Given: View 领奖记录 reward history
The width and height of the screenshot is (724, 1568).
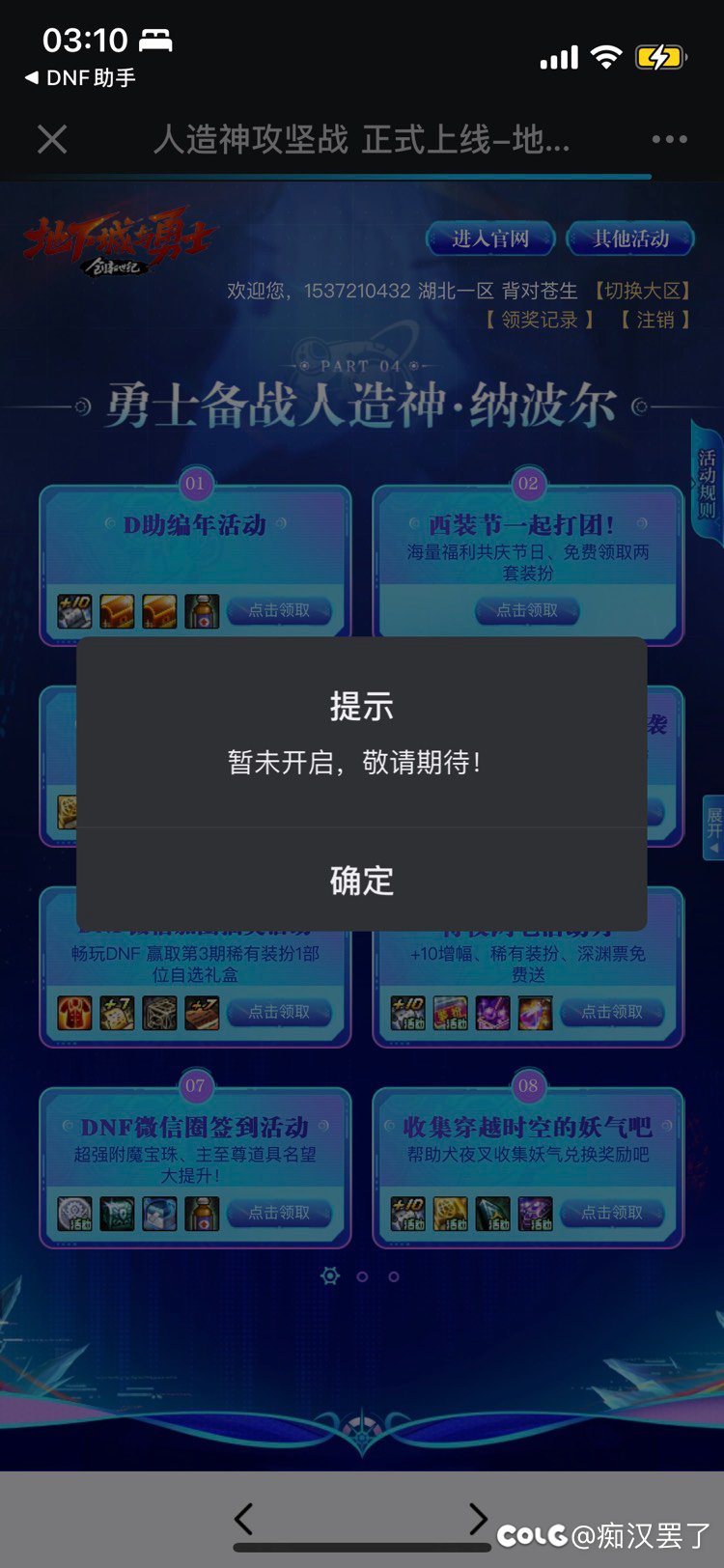Looking at the screenshot, I should [539, 320].
